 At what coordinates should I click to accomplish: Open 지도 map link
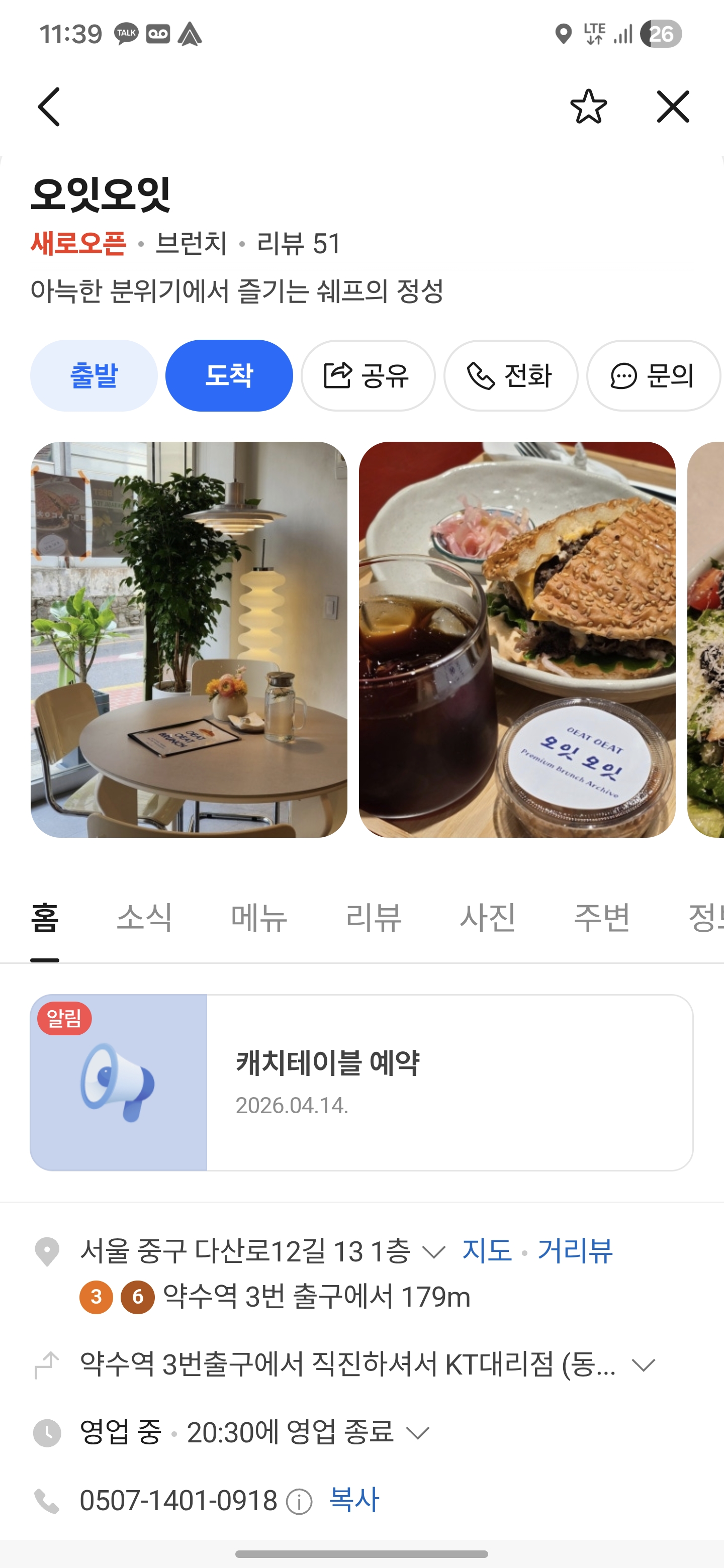pos(487,1251)
